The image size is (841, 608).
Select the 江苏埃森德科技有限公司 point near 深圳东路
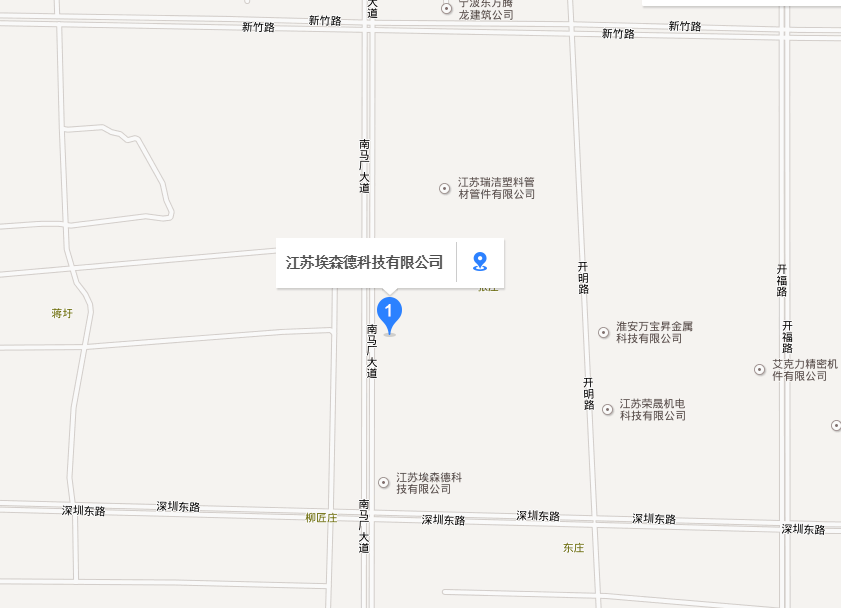coord(383,482)
